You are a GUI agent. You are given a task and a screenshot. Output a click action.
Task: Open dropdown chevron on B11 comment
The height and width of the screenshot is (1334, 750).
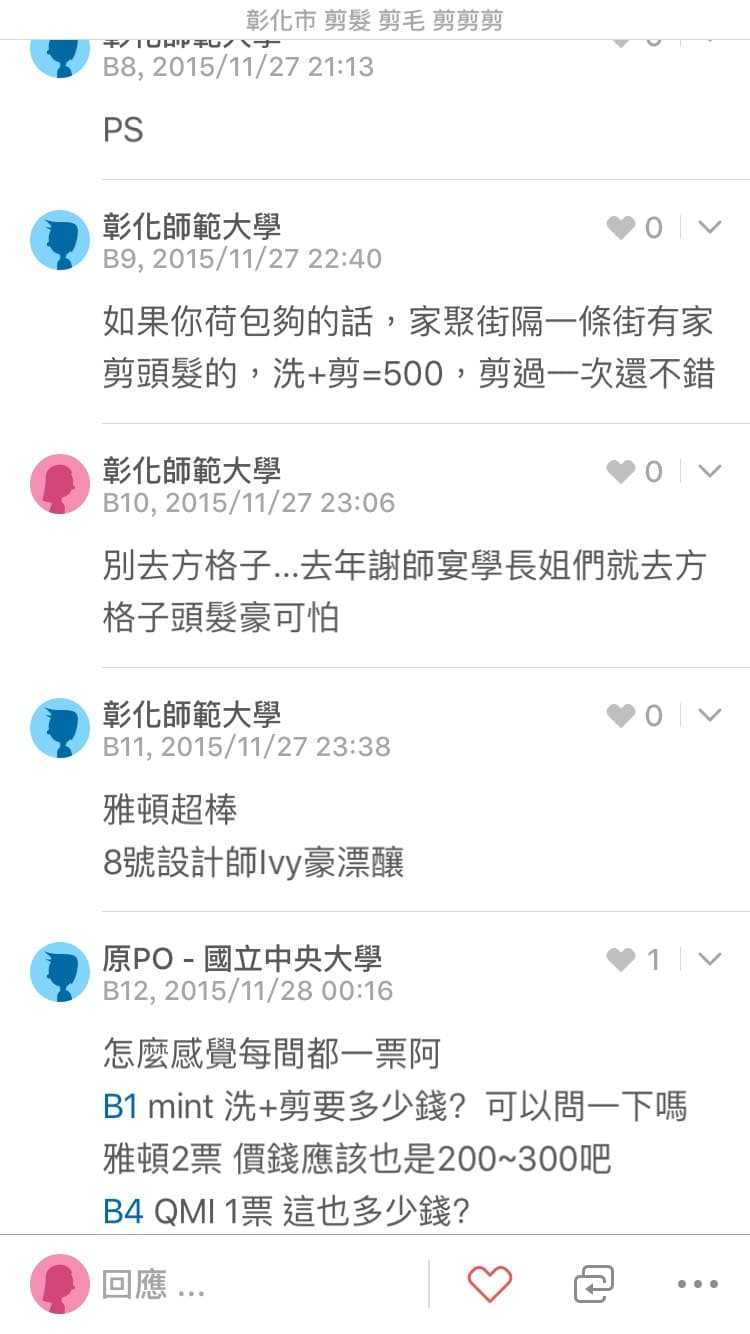[x=709, y=715]
